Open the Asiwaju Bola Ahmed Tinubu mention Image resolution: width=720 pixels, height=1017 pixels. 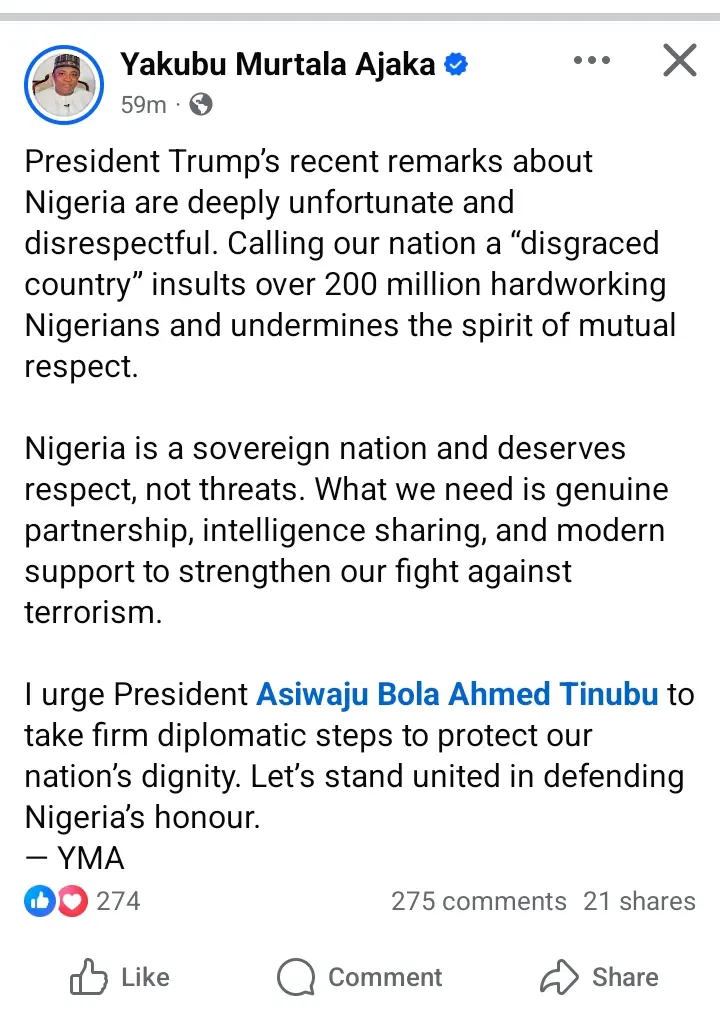coord(459,694)
